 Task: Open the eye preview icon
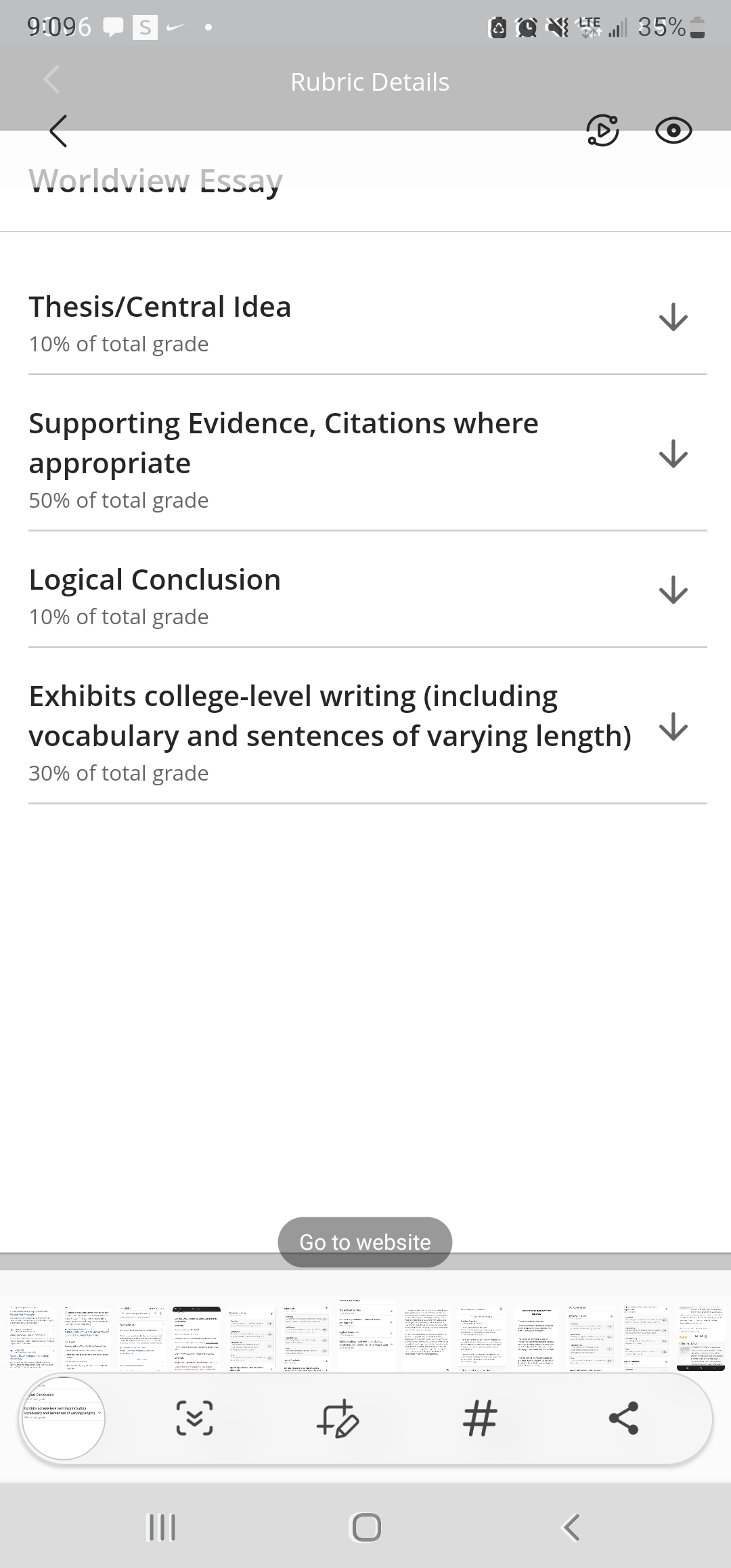(673, 131)
